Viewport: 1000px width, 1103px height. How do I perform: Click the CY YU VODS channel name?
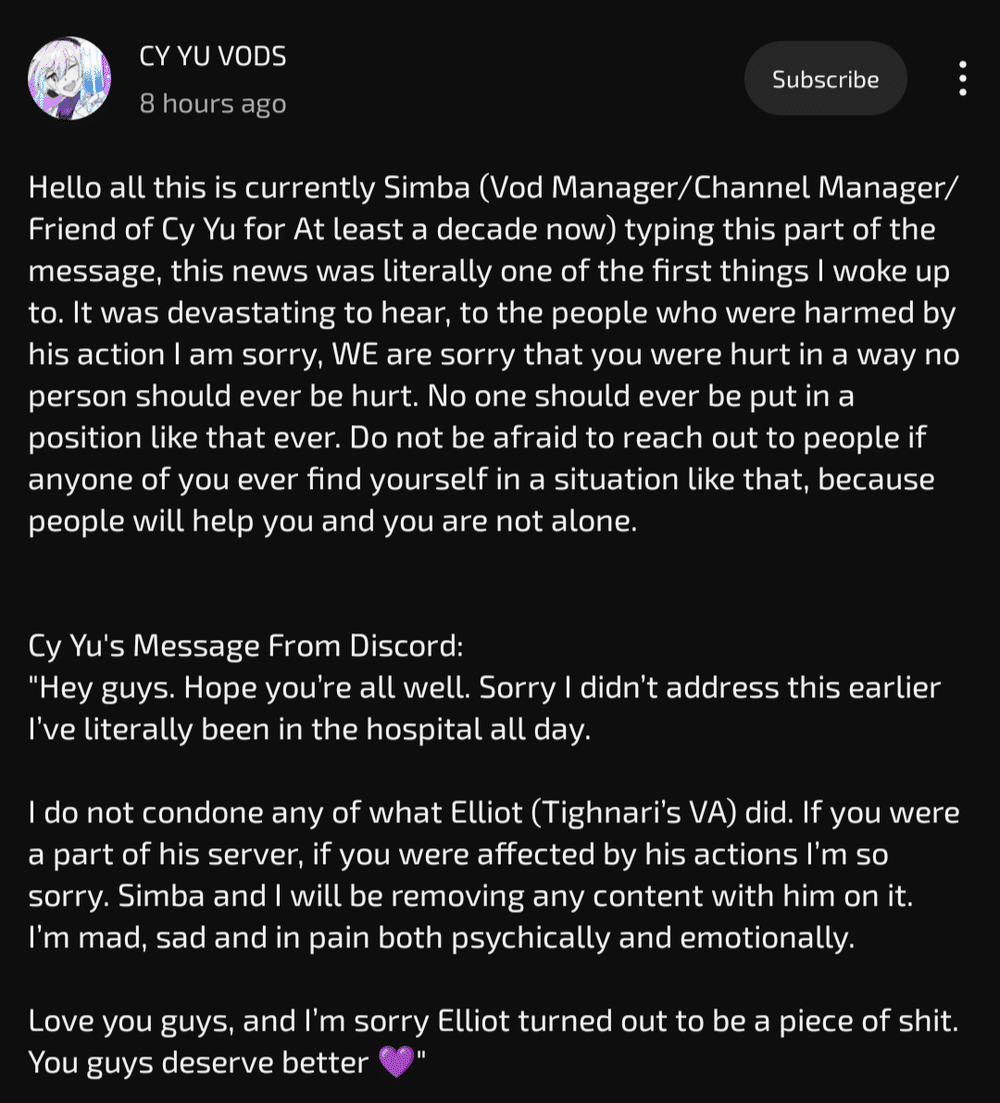212,56
